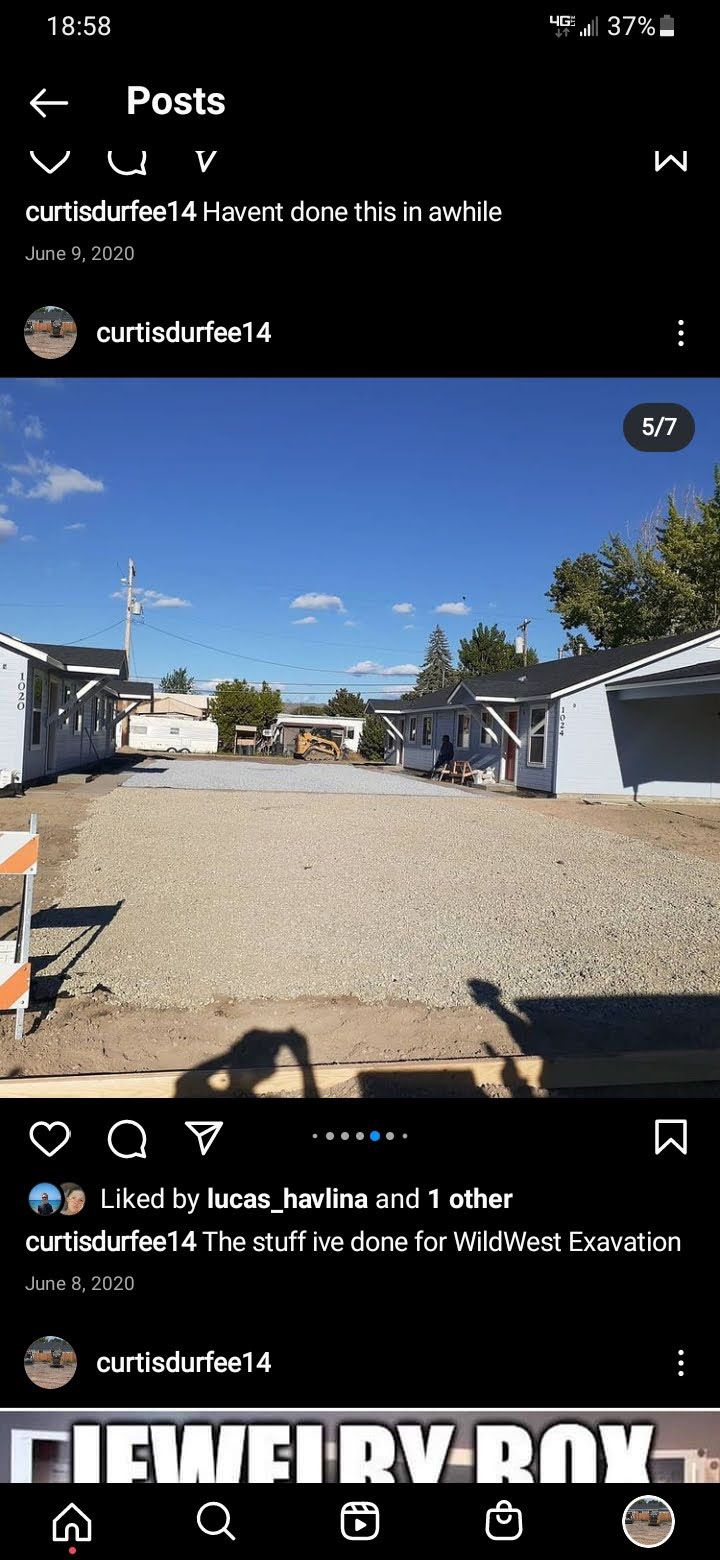This screenshot has height=1560, width=720.
Task: Tap curtisdurfee14 username in WildWest Exavation caption
Action: coord(110,1242)
